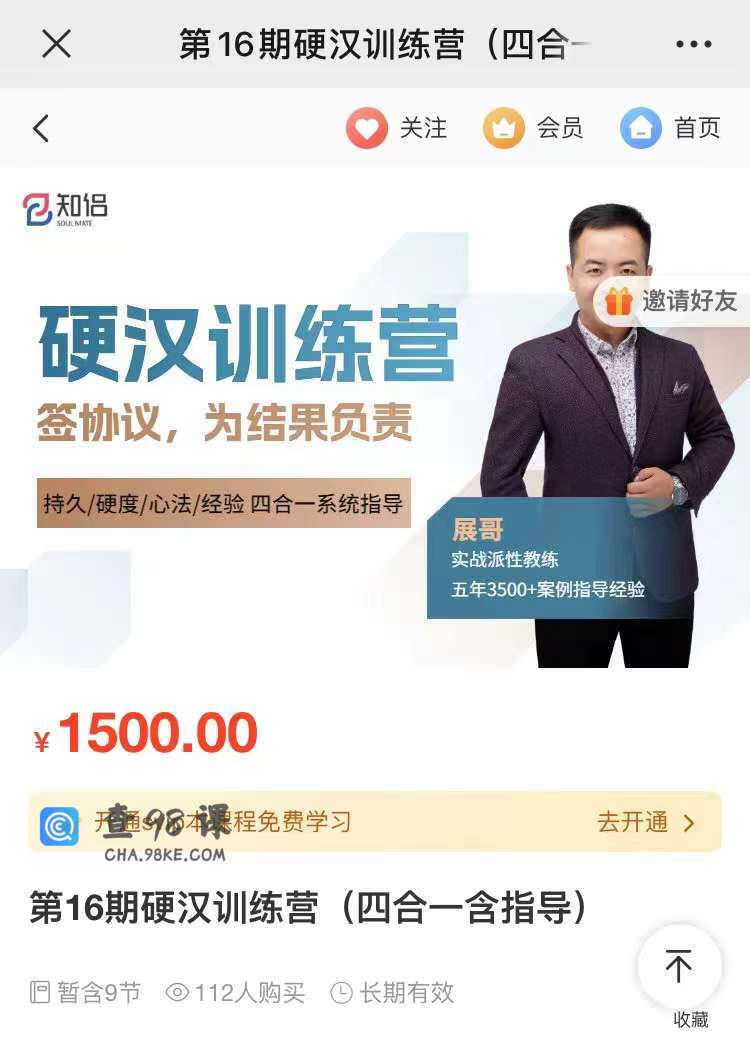This screenshot has width=750, height=1040.
Task: Tap 去开通 to activate membership
Action: tap(646, 823)
